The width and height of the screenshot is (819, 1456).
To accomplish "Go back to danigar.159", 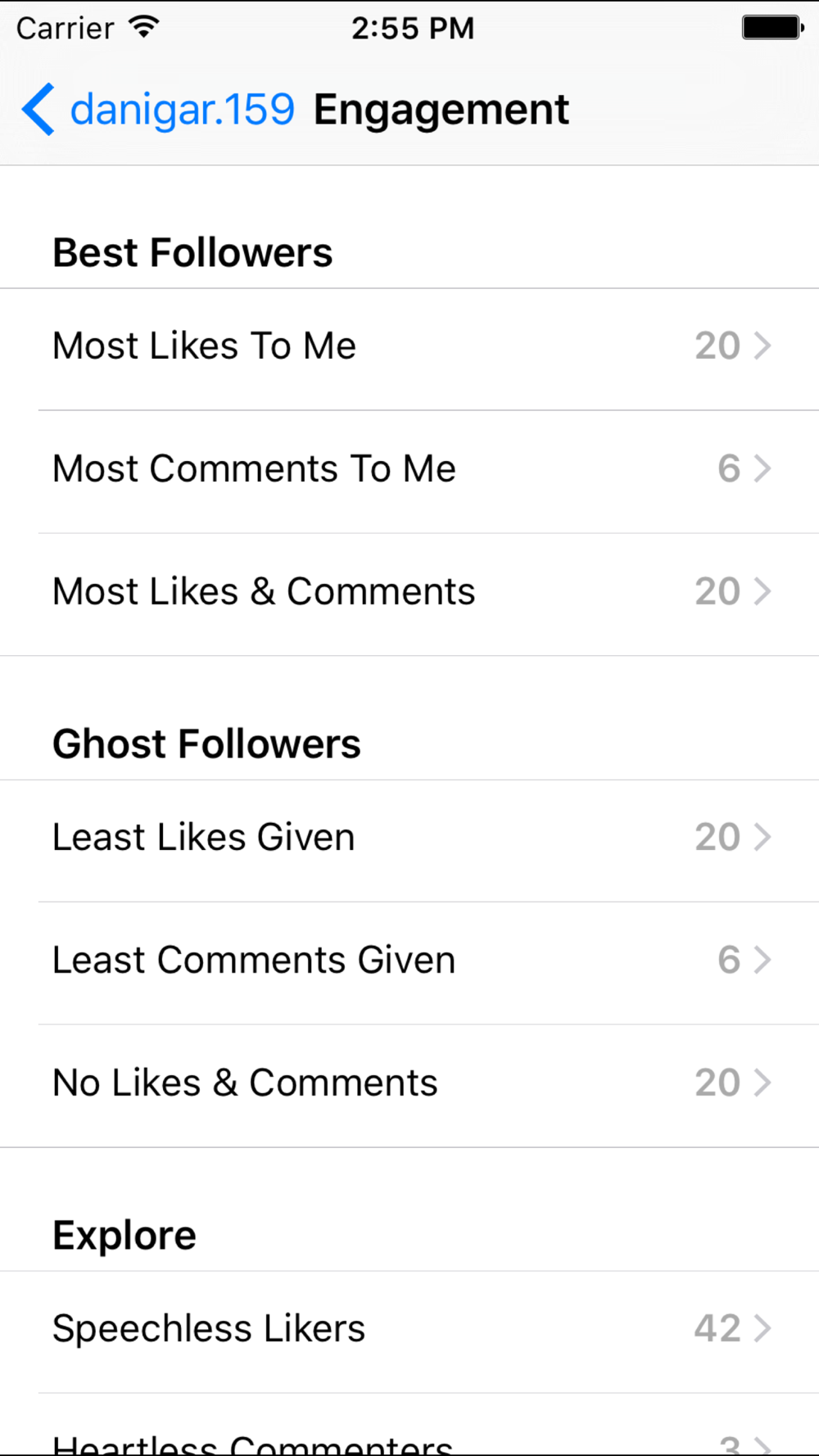I will click(x=158, y=110).
